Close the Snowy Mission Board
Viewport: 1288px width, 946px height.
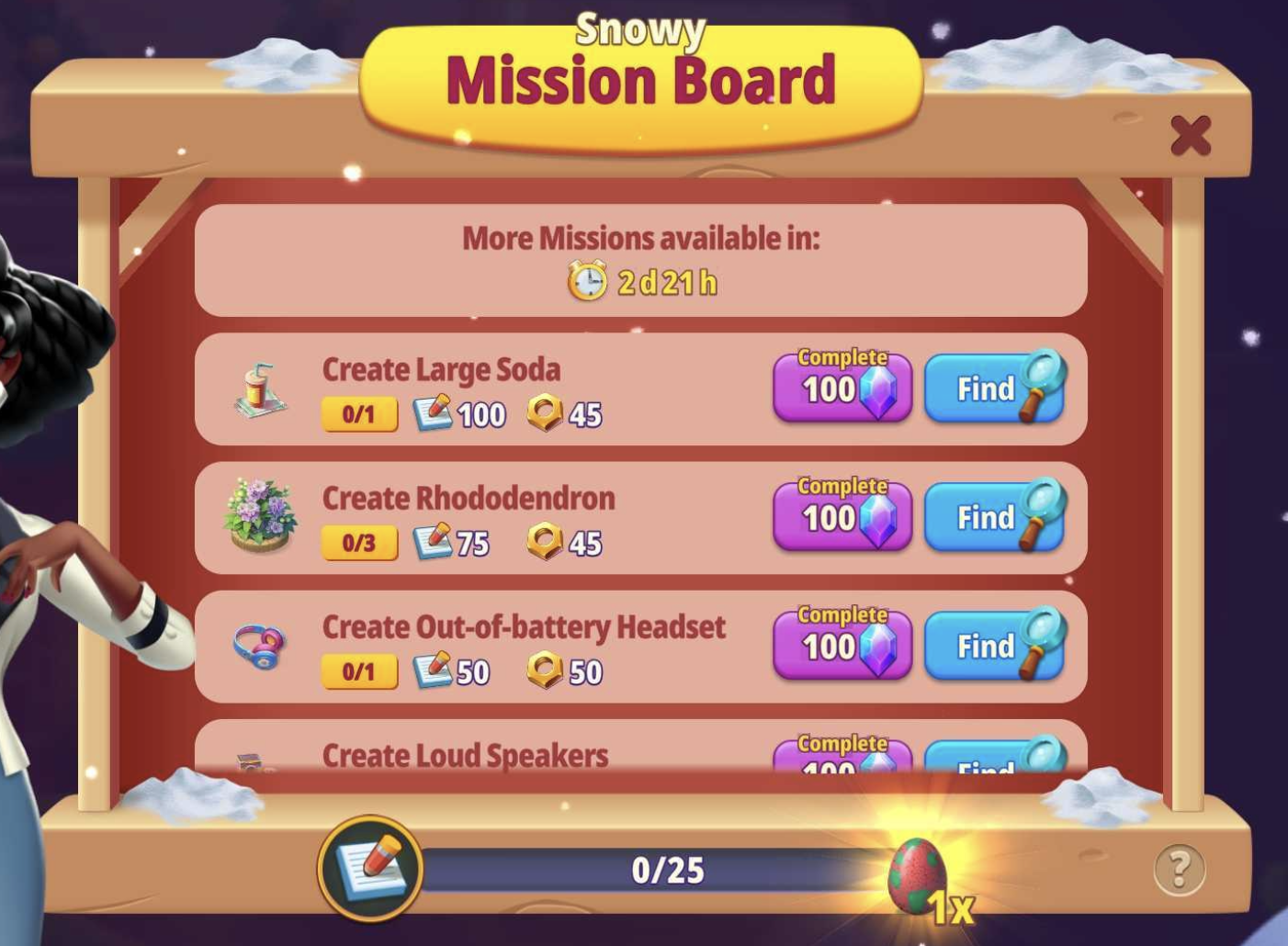(x=1190, y=136)
